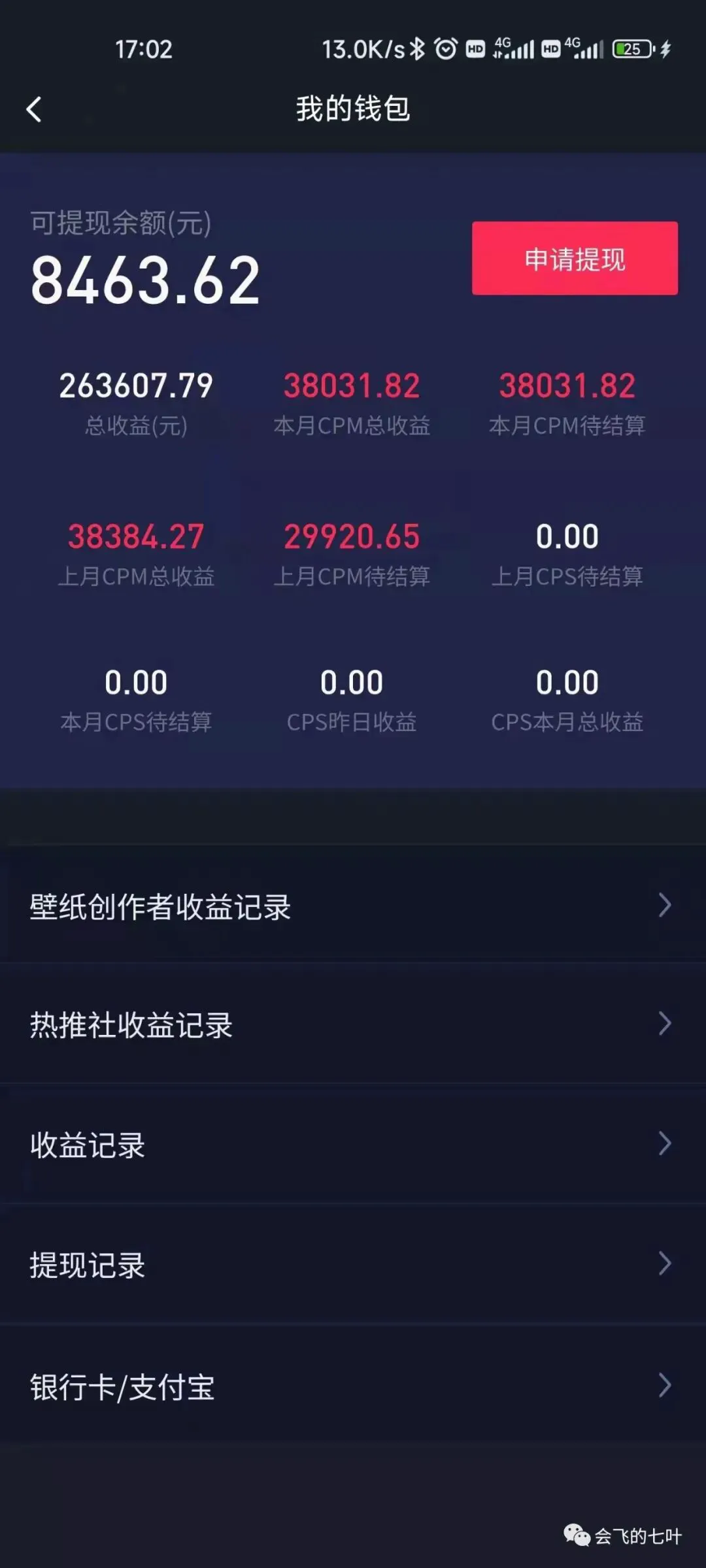Image resolution: width=706 pixels, height=1568 pixels.
Task: Tap the withdrawable balance 8463.62
Action: pyautogui.click(x=144, y=280)
